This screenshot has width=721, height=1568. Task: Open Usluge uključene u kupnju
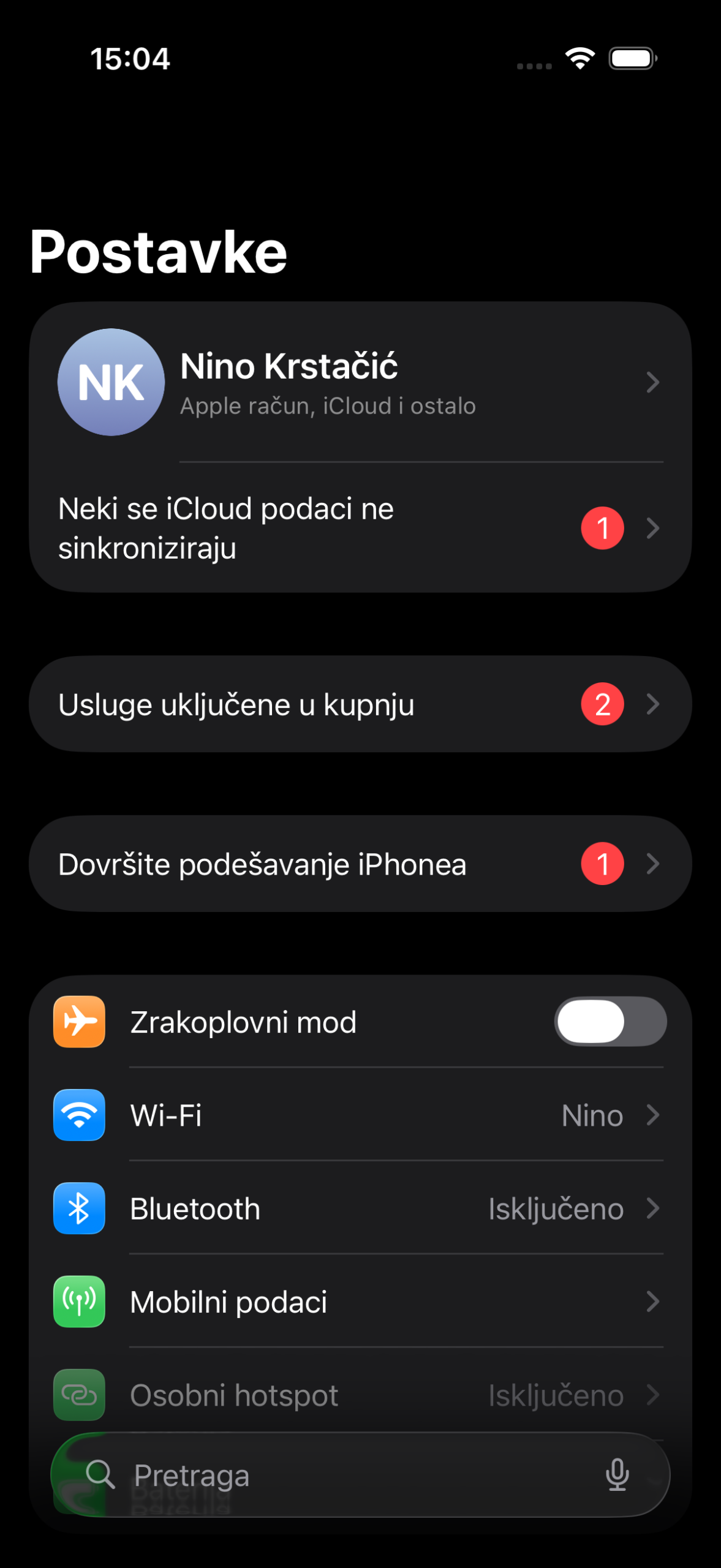tap(360, 704)
